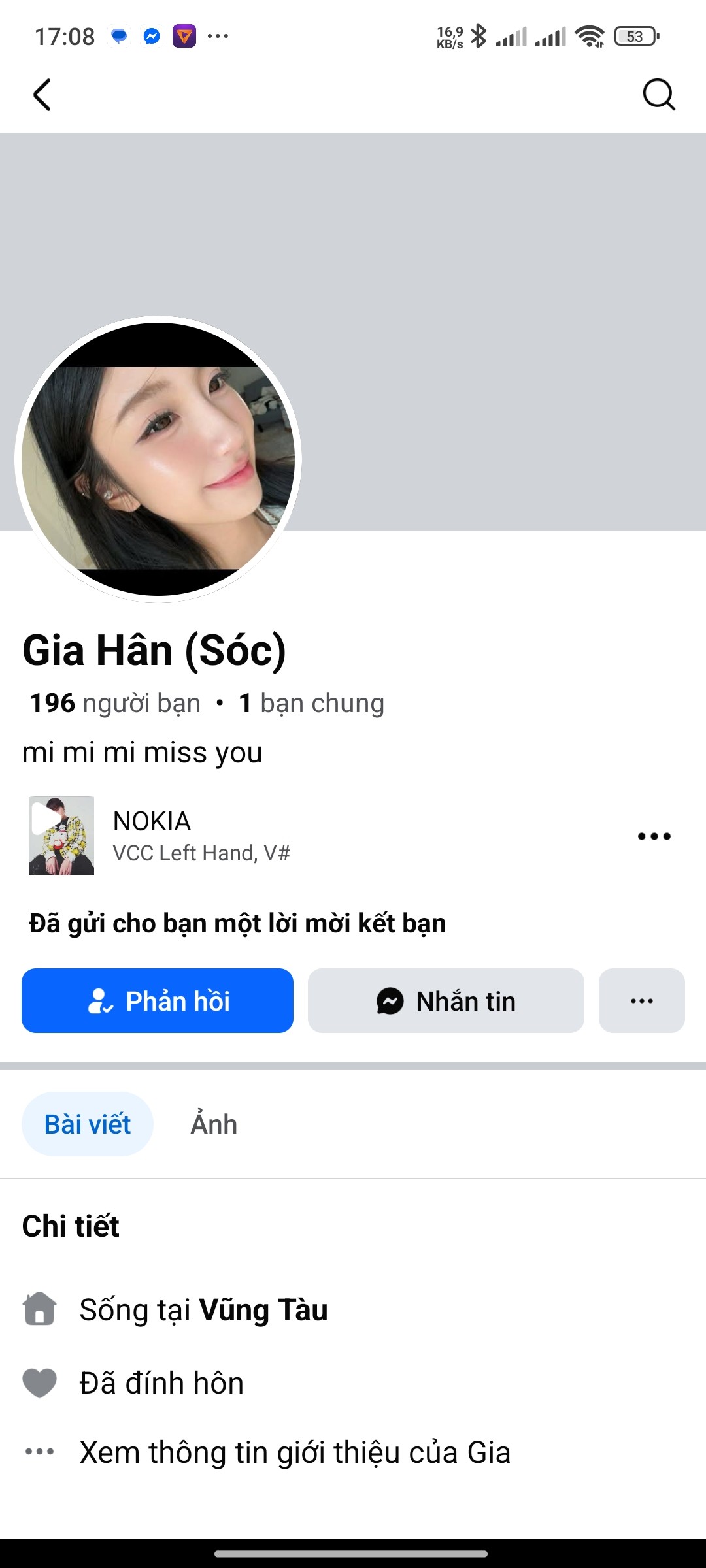Go back using the top-left arrow
This screenshot has width=706, height=1568.
[x=42, y=95]
